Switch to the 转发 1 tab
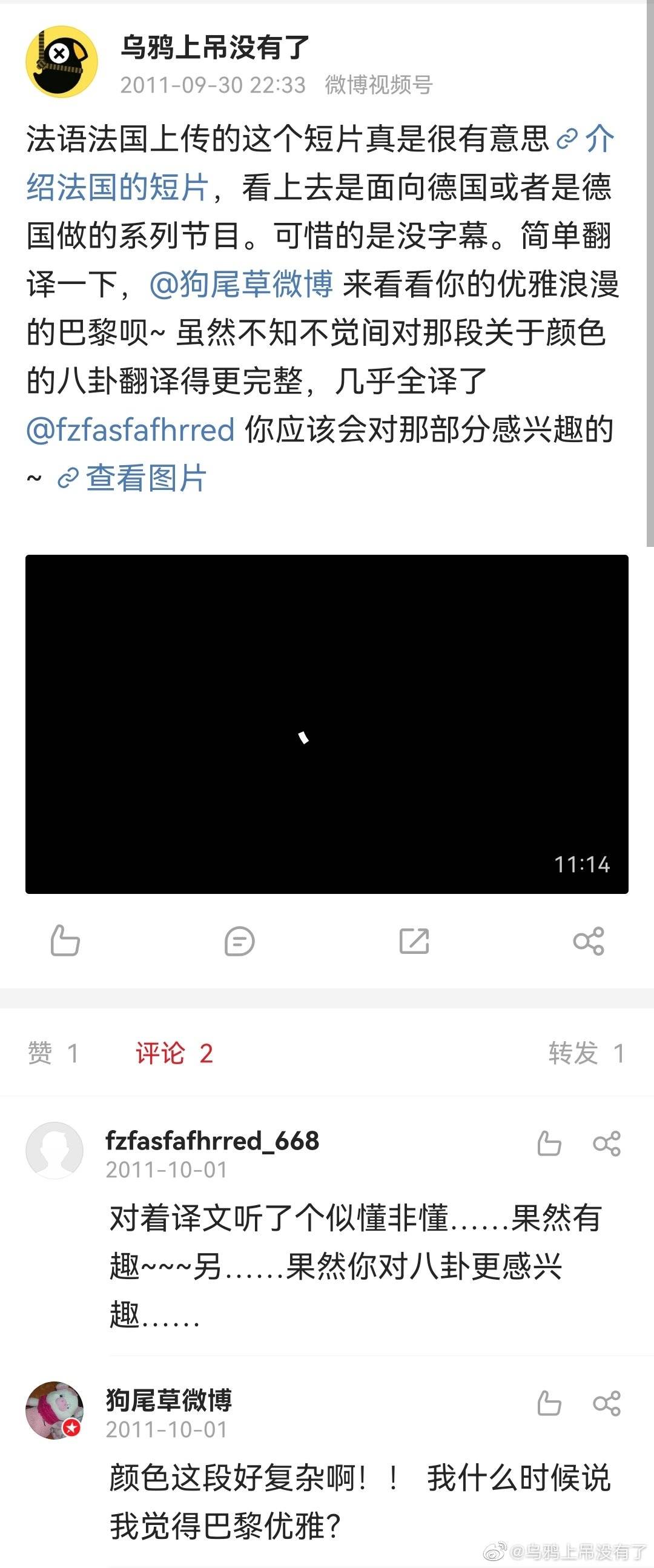 pos(586,1053)
